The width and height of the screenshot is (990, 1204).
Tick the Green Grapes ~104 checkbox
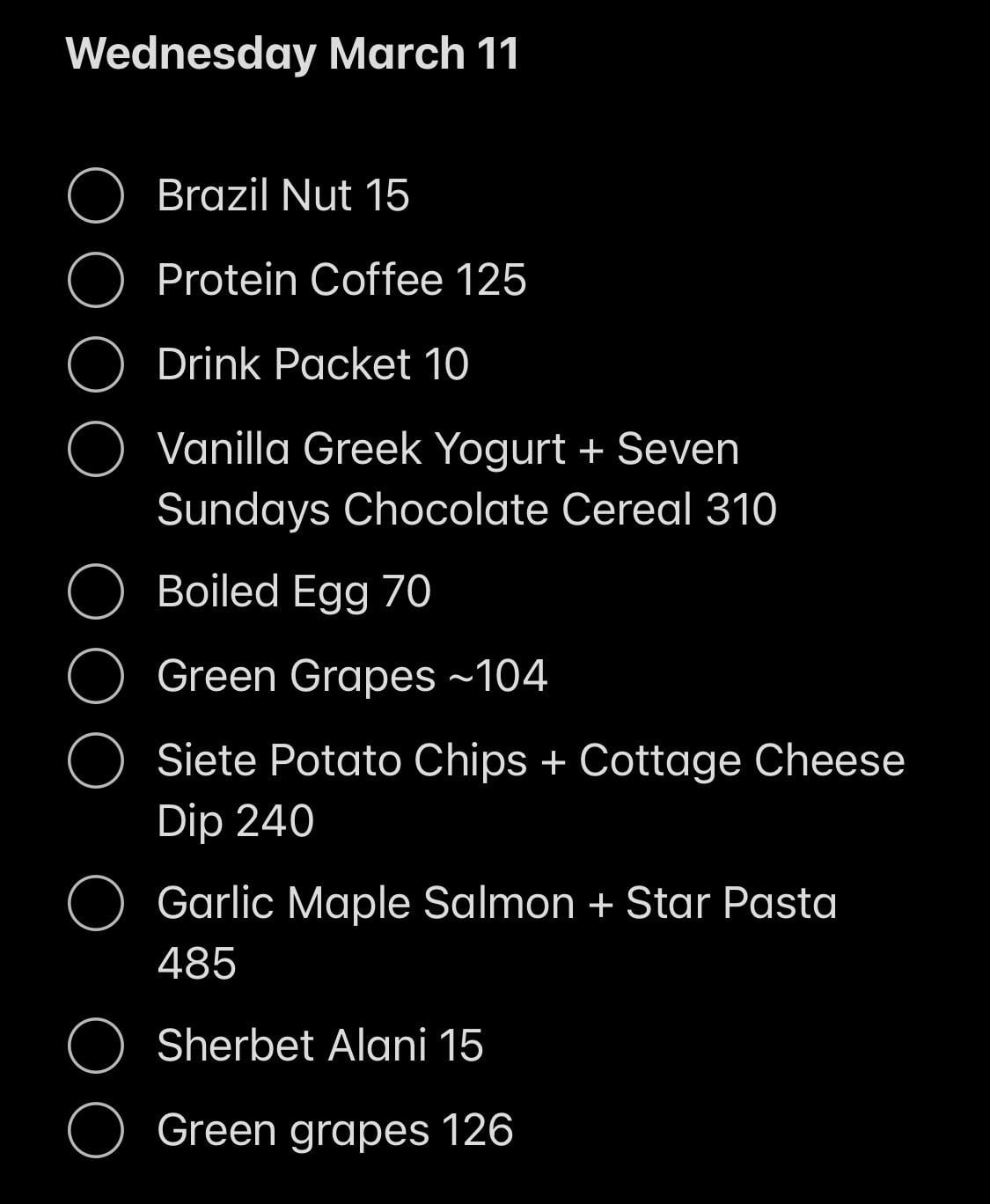pyautogui.click(x=95, y=676)
